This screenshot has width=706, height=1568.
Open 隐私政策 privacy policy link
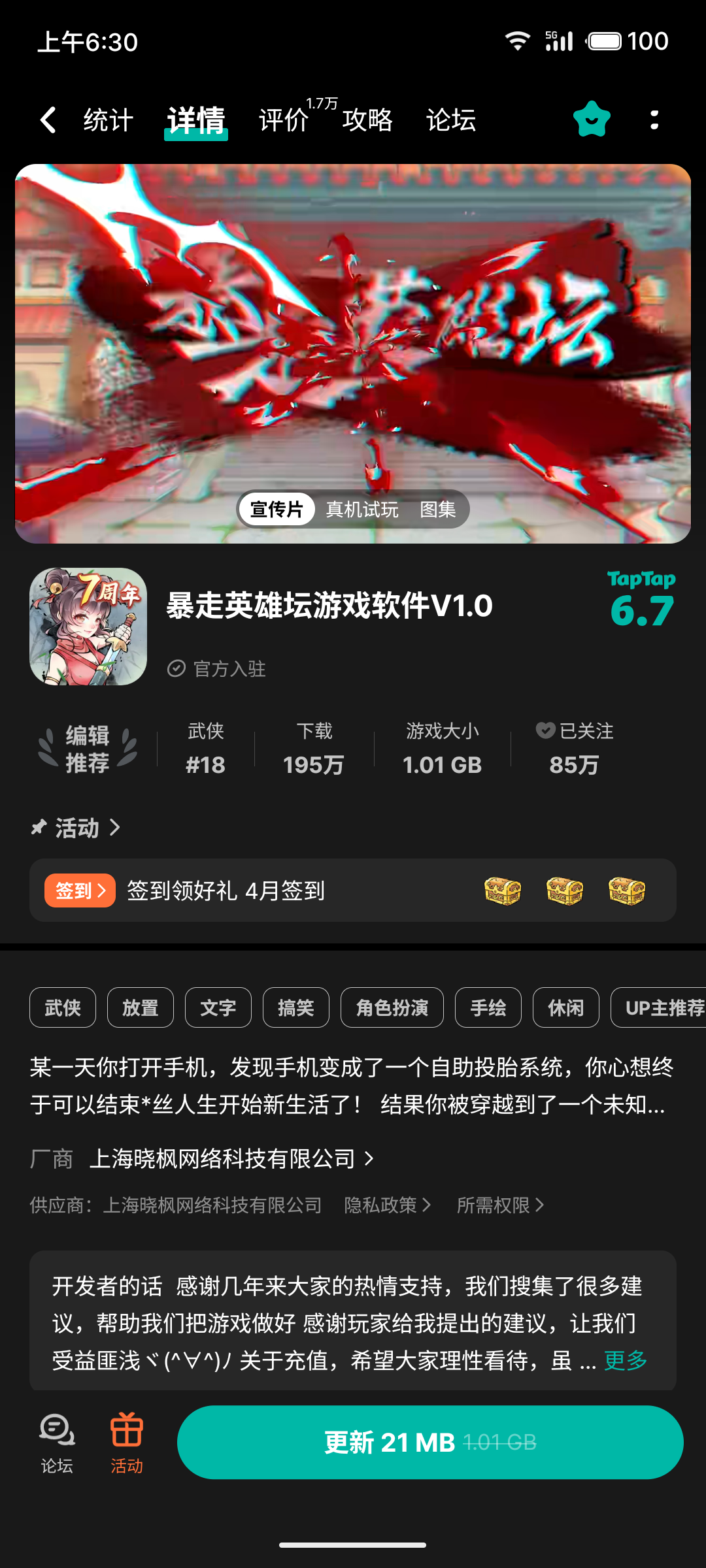pyautogui.click(x=385, y=1204)
